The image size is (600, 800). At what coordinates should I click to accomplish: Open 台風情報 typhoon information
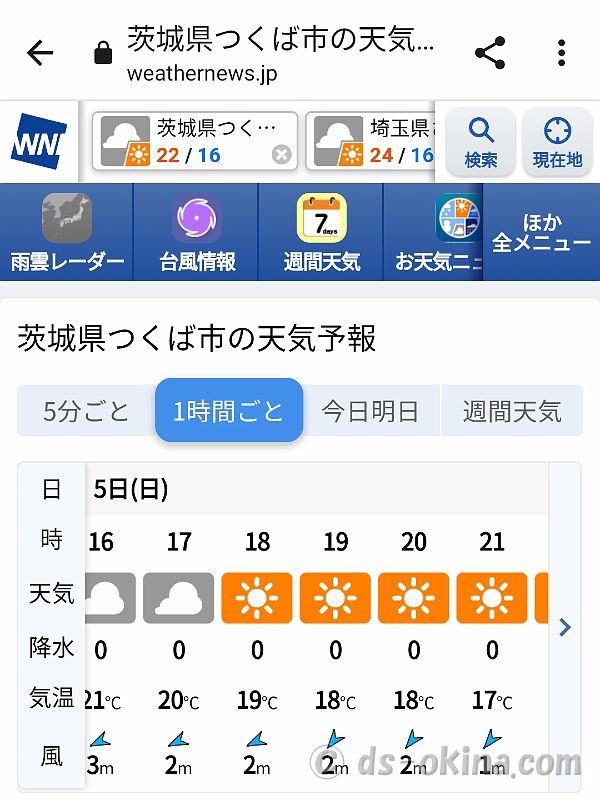click(197, 232)
